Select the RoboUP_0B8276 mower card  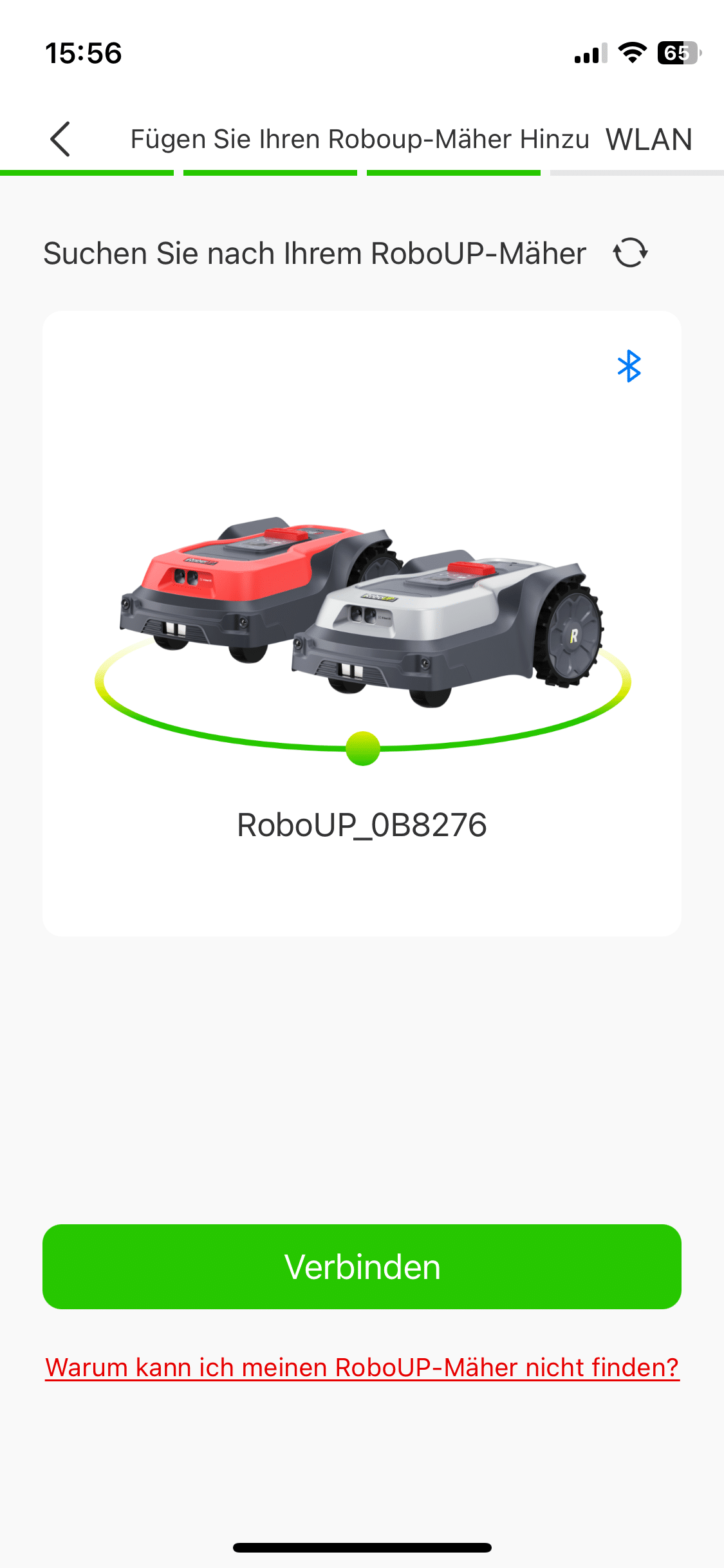[362, 623]
